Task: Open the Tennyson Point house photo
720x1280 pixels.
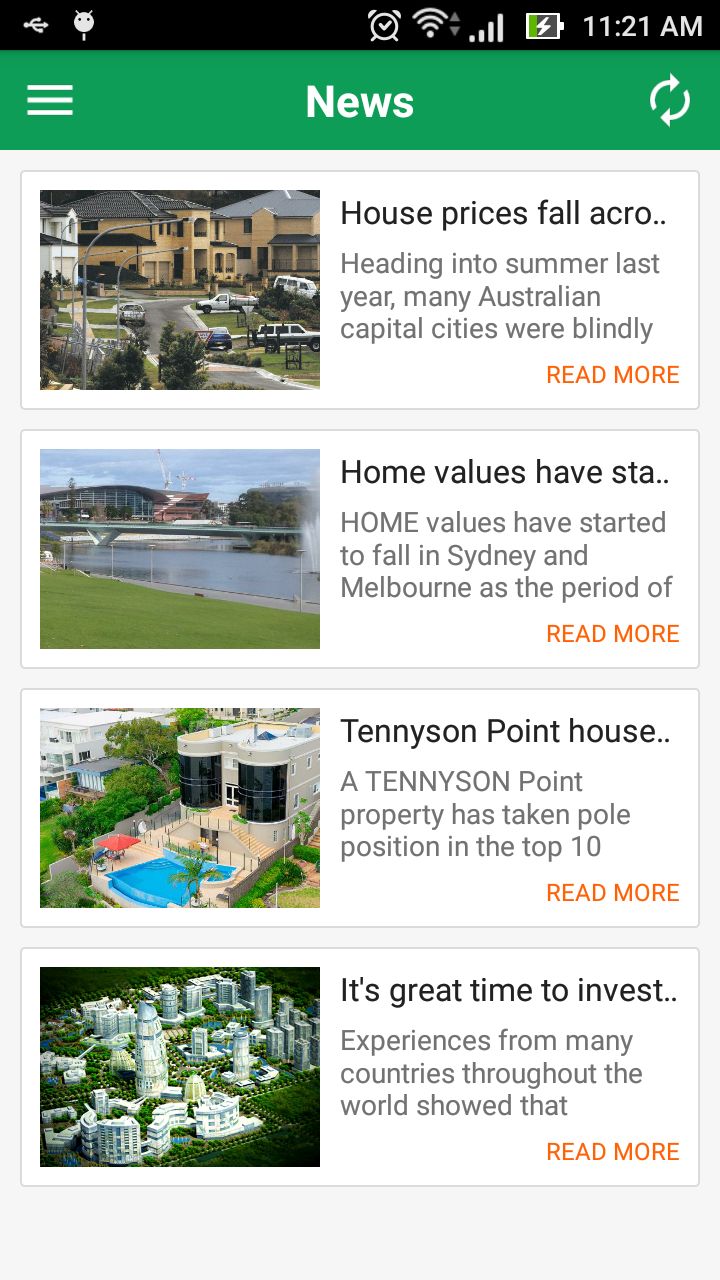Action: (180, 808)
